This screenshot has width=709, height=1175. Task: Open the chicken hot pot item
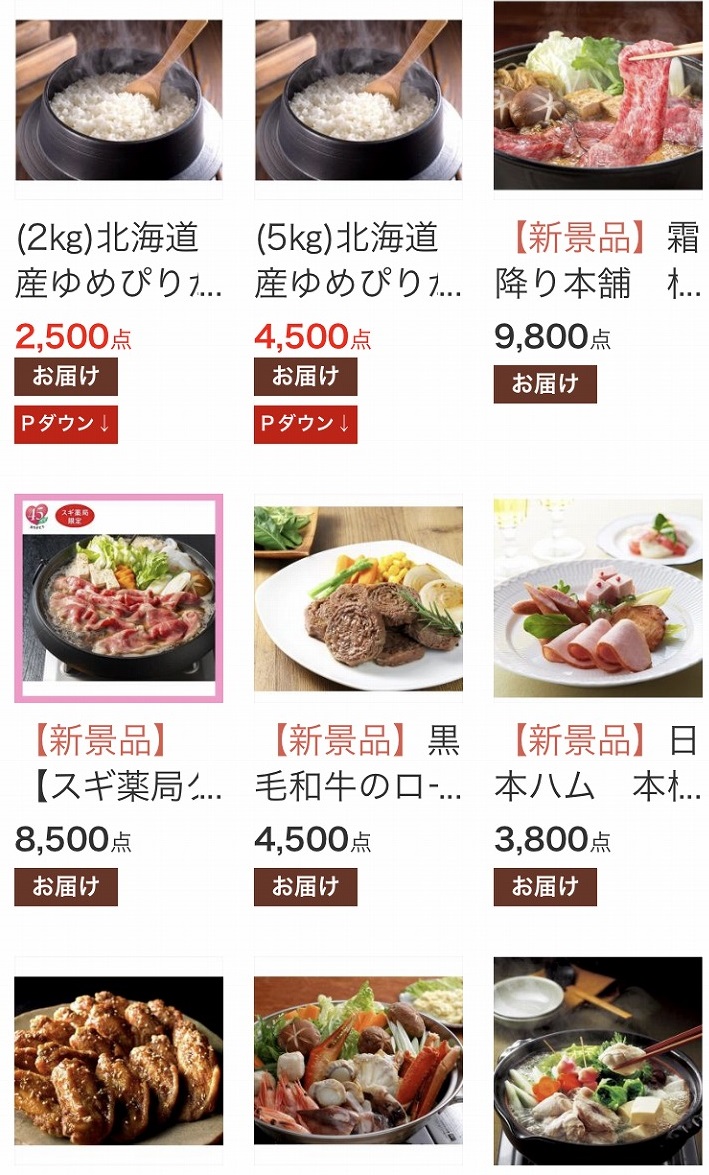[x=598, y=1065]
